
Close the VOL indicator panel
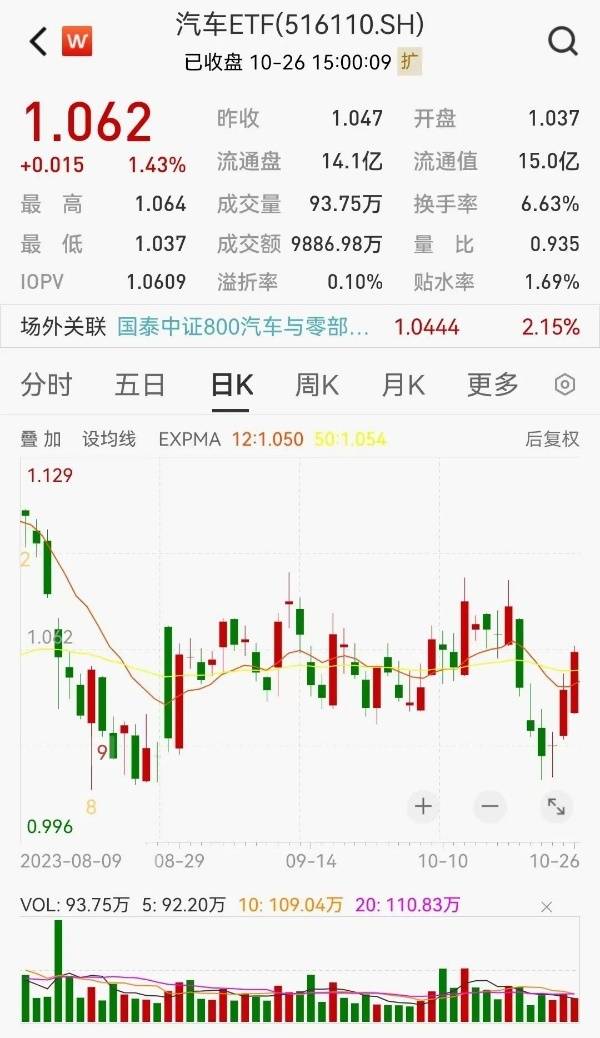pos(547,907)
